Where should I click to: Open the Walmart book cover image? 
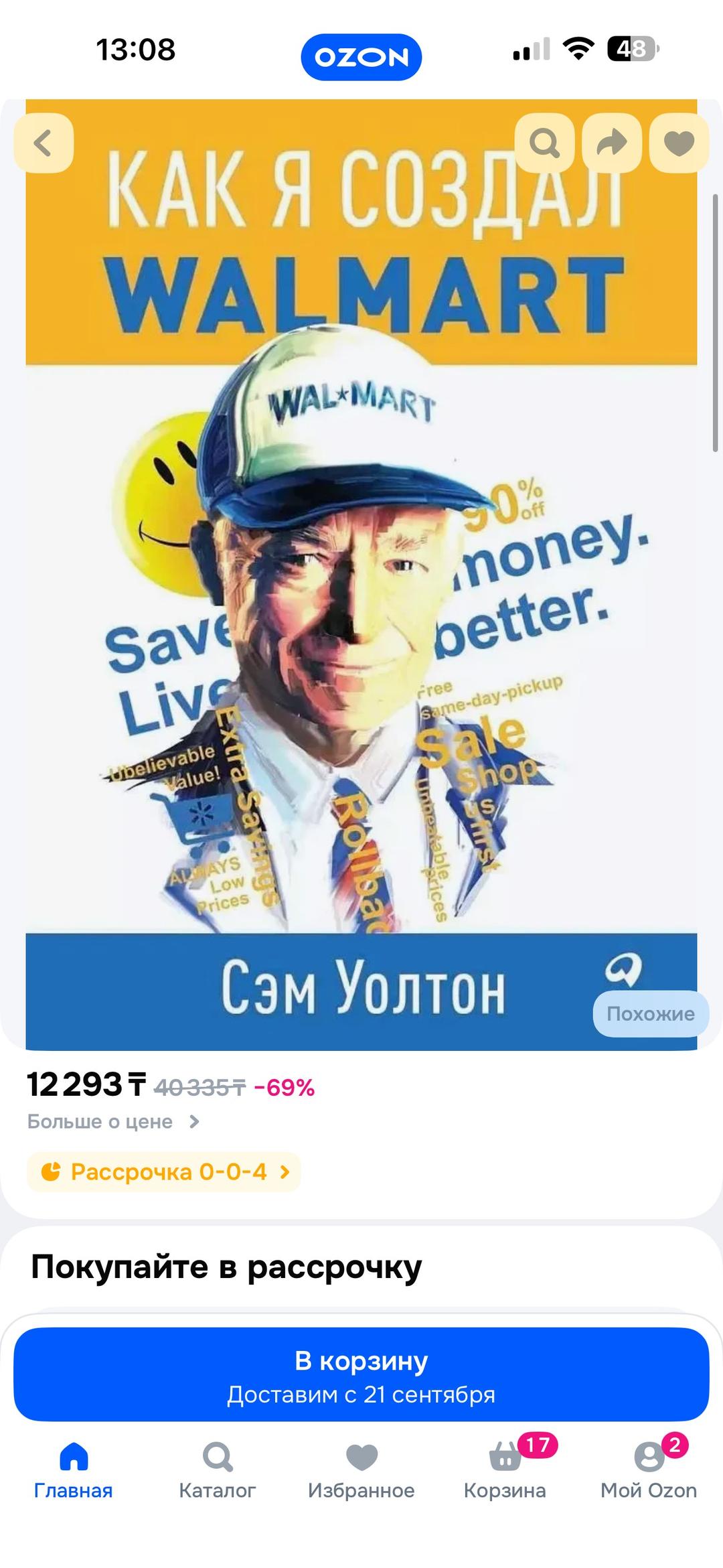[361, 574]
